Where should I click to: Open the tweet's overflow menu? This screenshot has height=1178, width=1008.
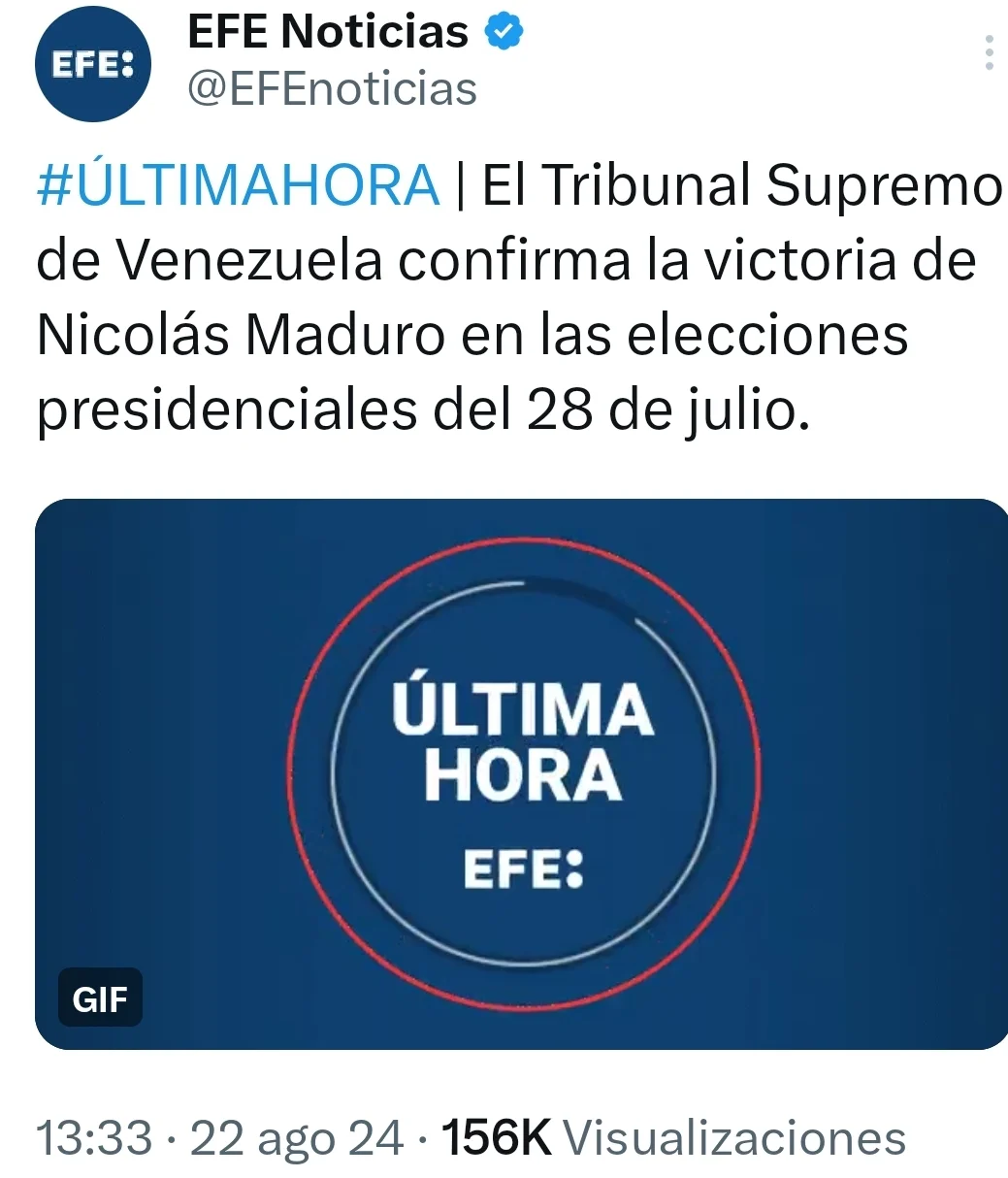coord(989,52)
